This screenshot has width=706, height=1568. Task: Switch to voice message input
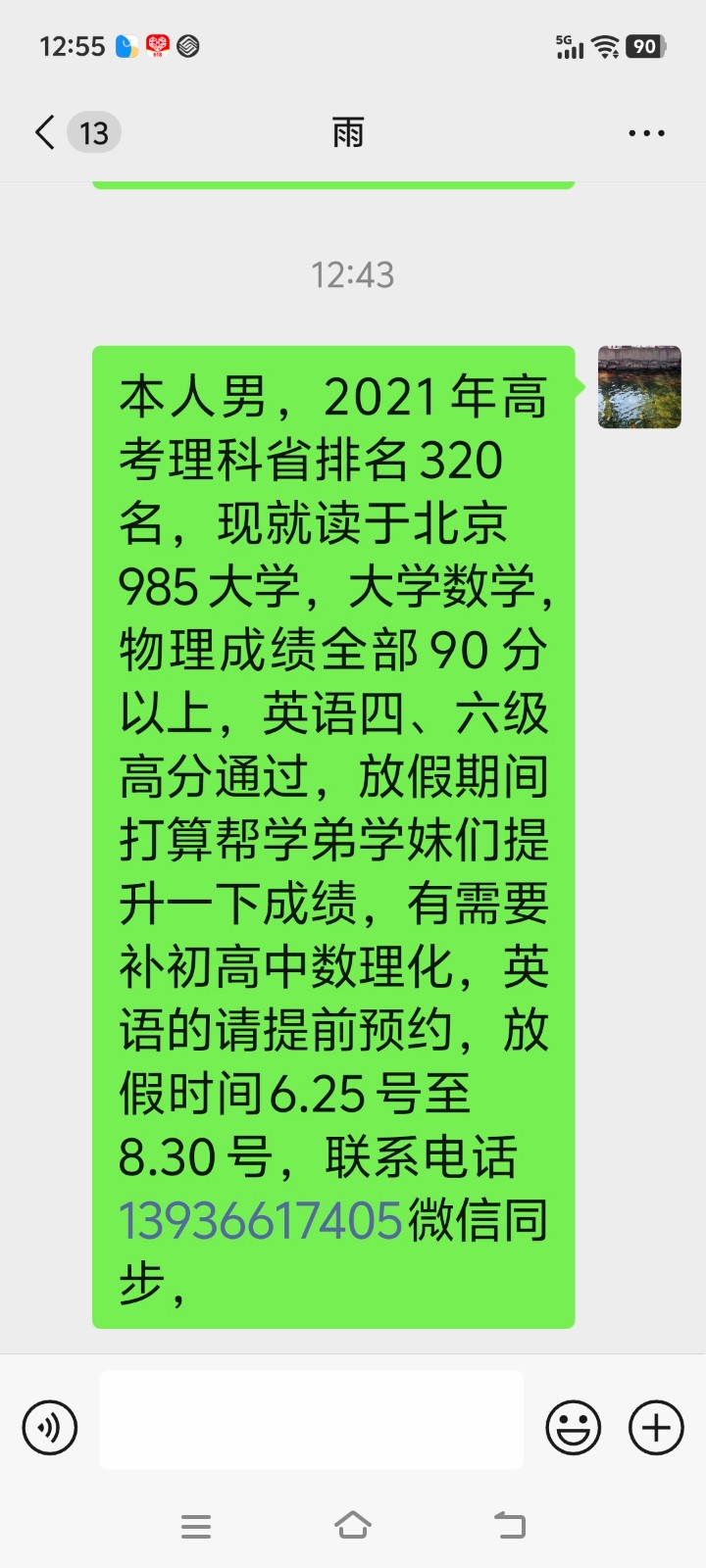point(50,1427)
